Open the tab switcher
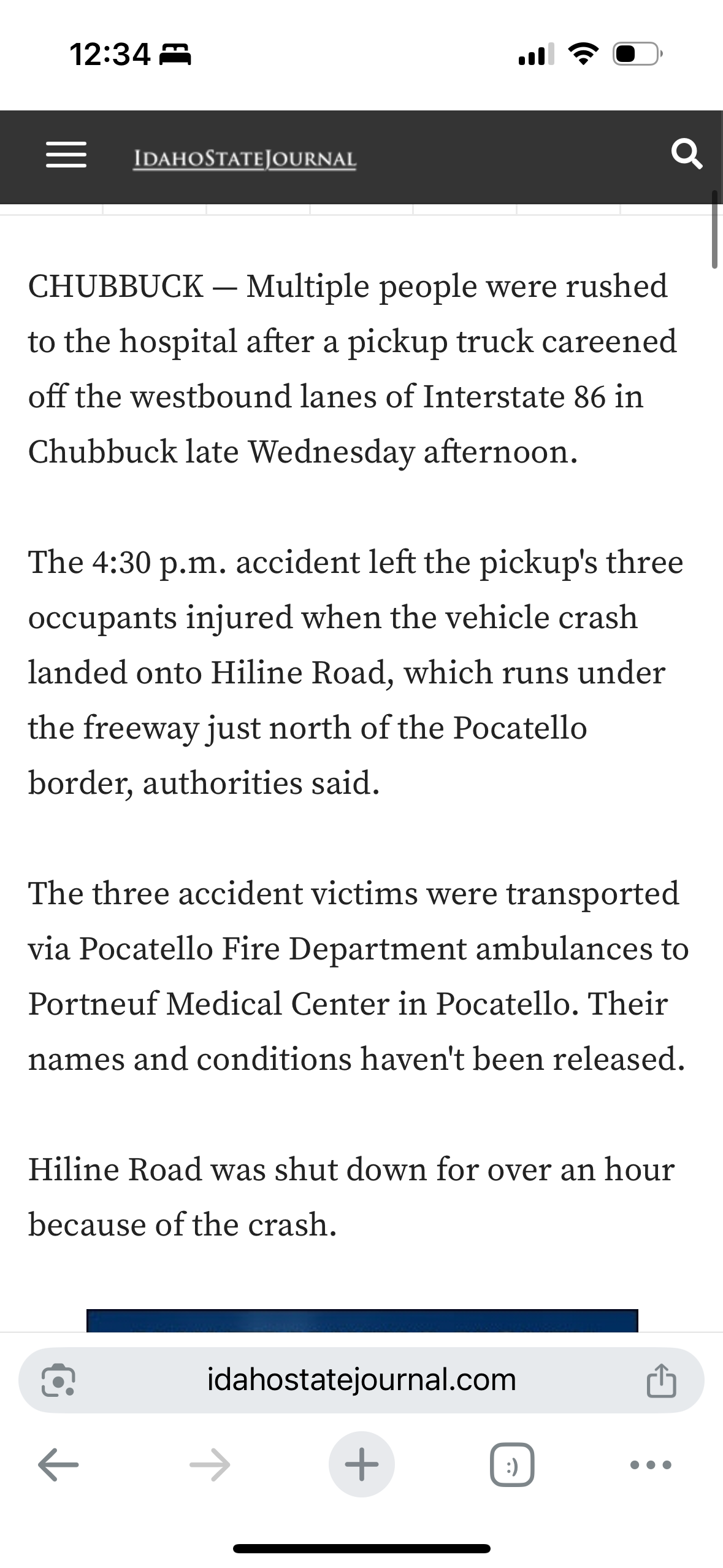723x1568 pixels. click(512, 1464)
